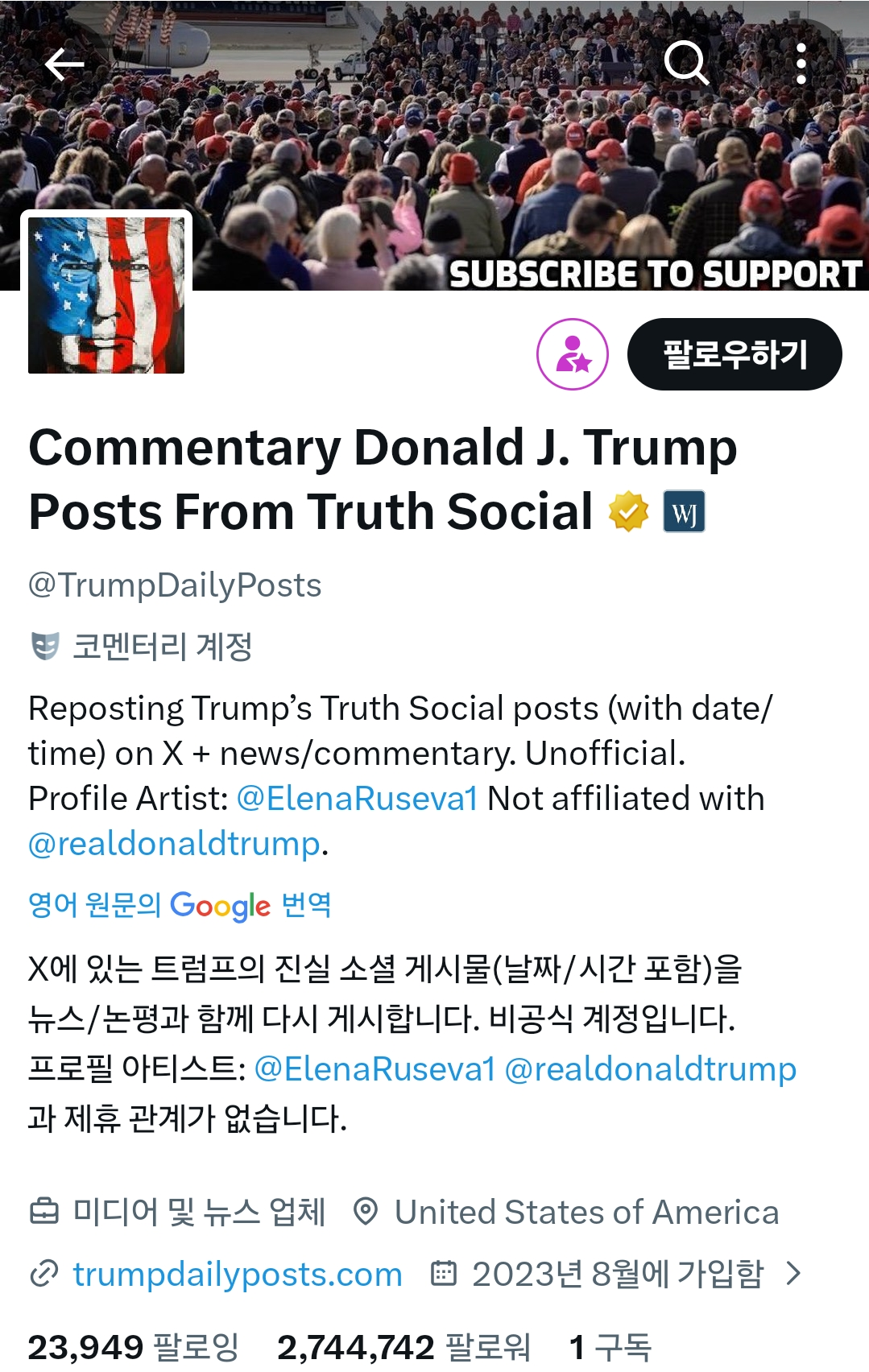Open the 1 구독 subscriptions list
Image resolution: width=869 pixels, height=1372 pixels.
click(x=610, y=1347)
